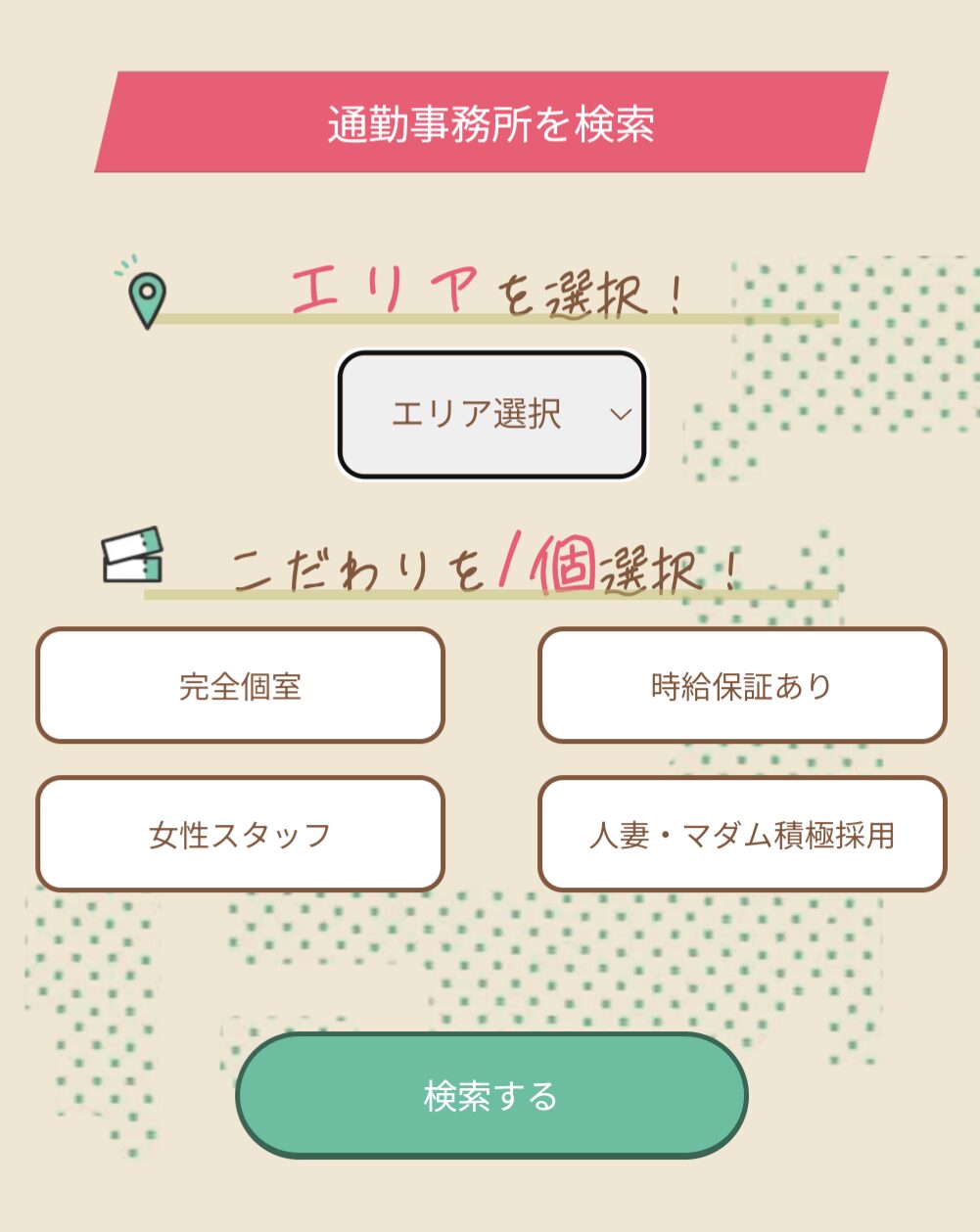
Task: Pick 人妻・マダム積極採用 option
Action: tap(742, 835)
